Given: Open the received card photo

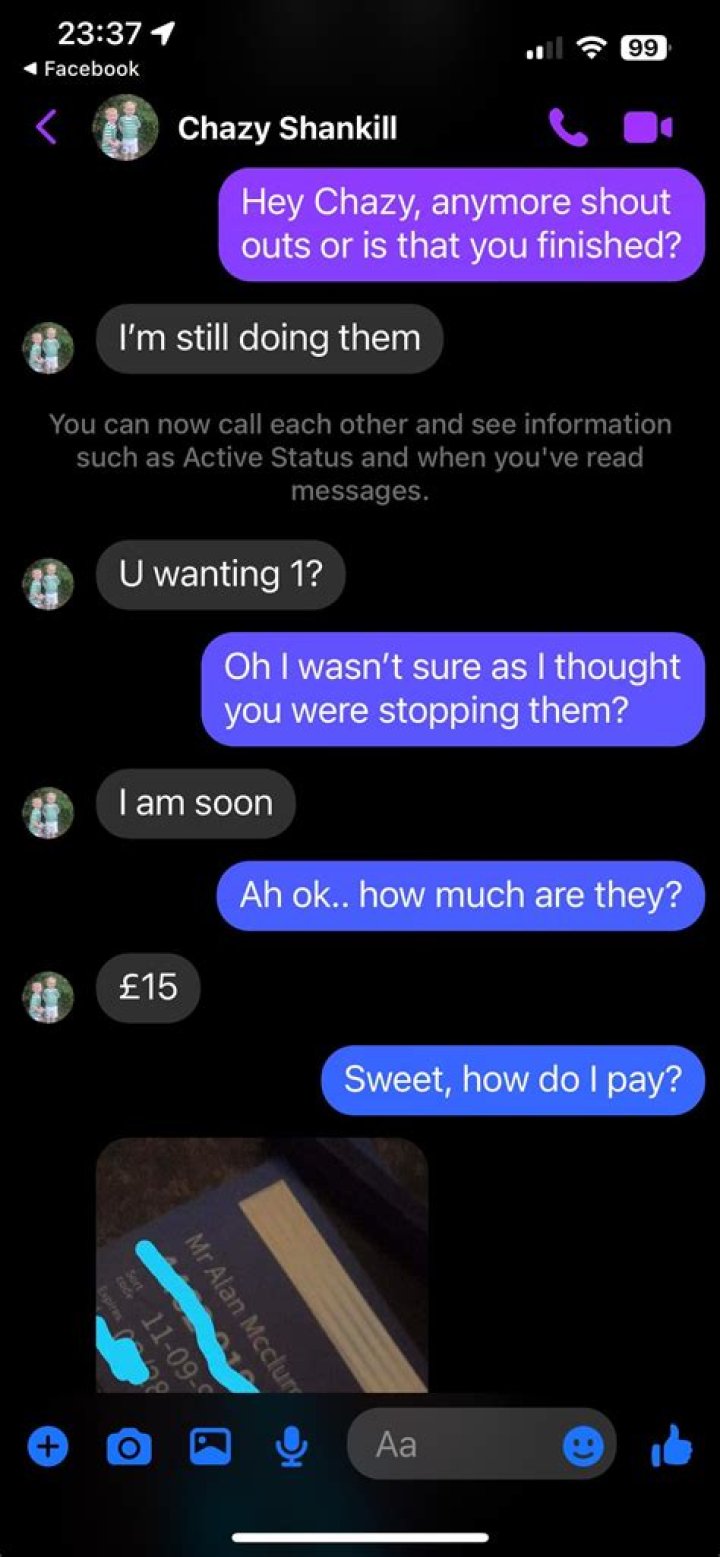Looking at the screenshot, I should pyautogui.click(x=262, y=1265).
